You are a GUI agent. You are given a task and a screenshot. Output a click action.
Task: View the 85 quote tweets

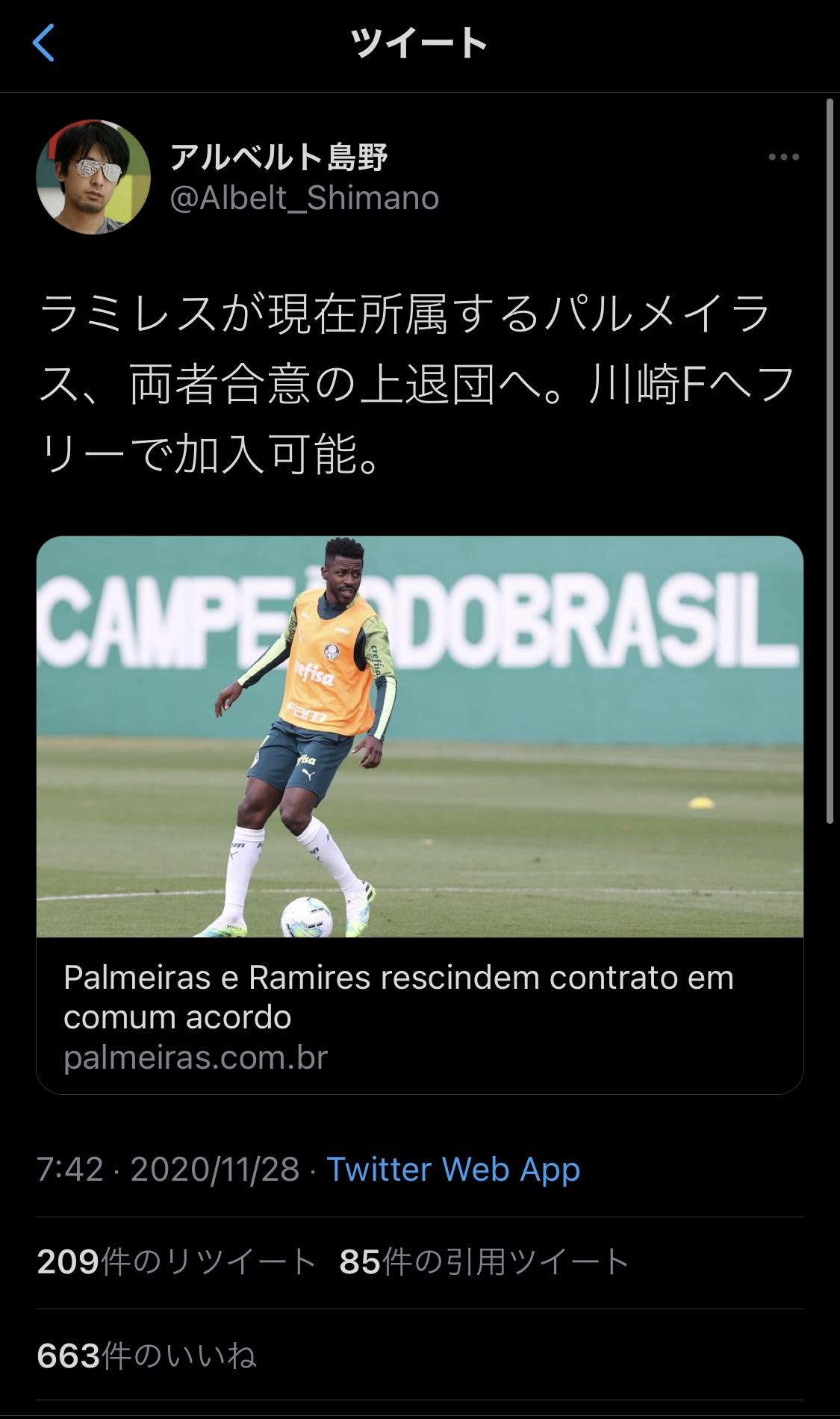485,1261
